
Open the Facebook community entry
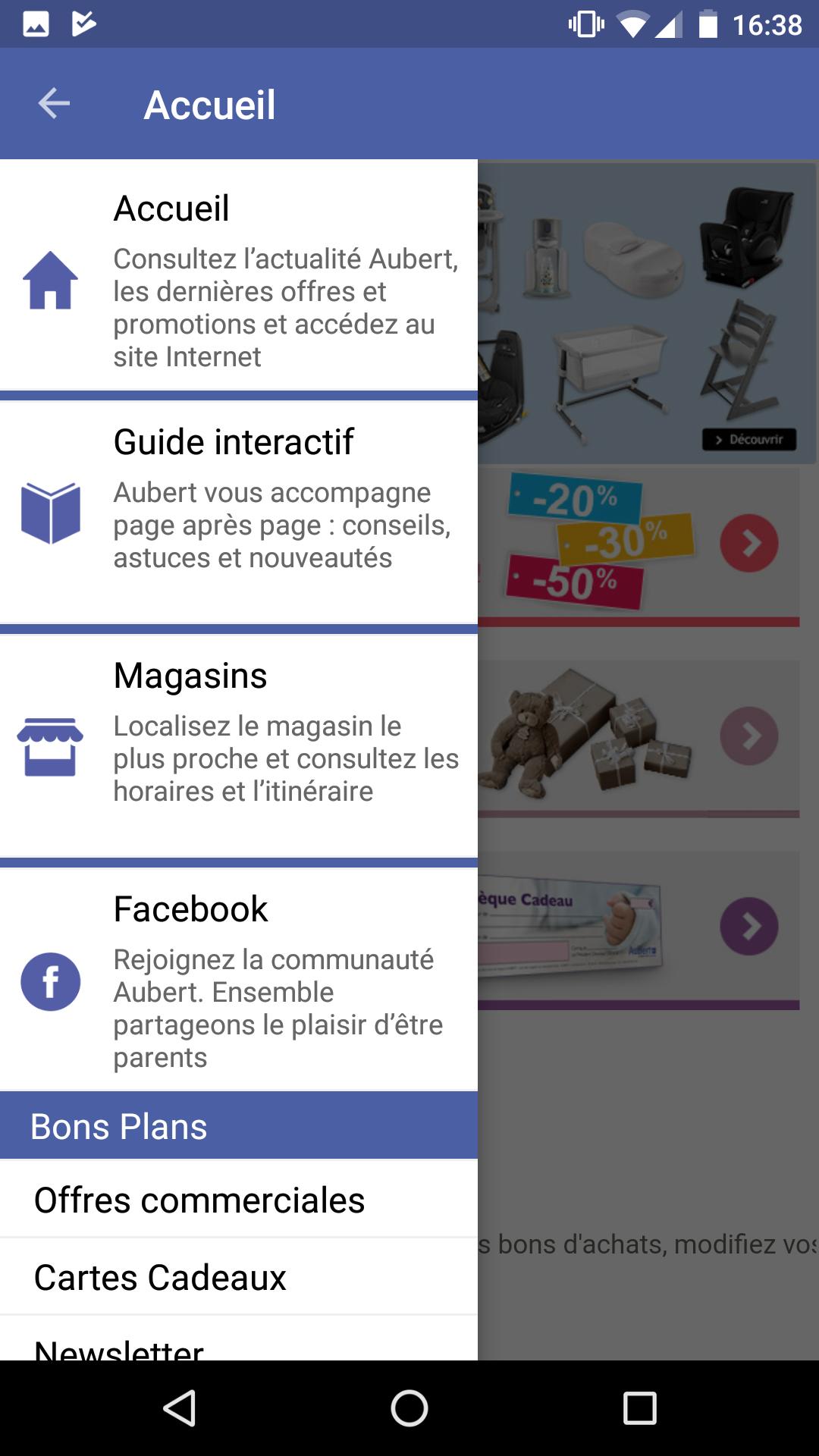239,979
